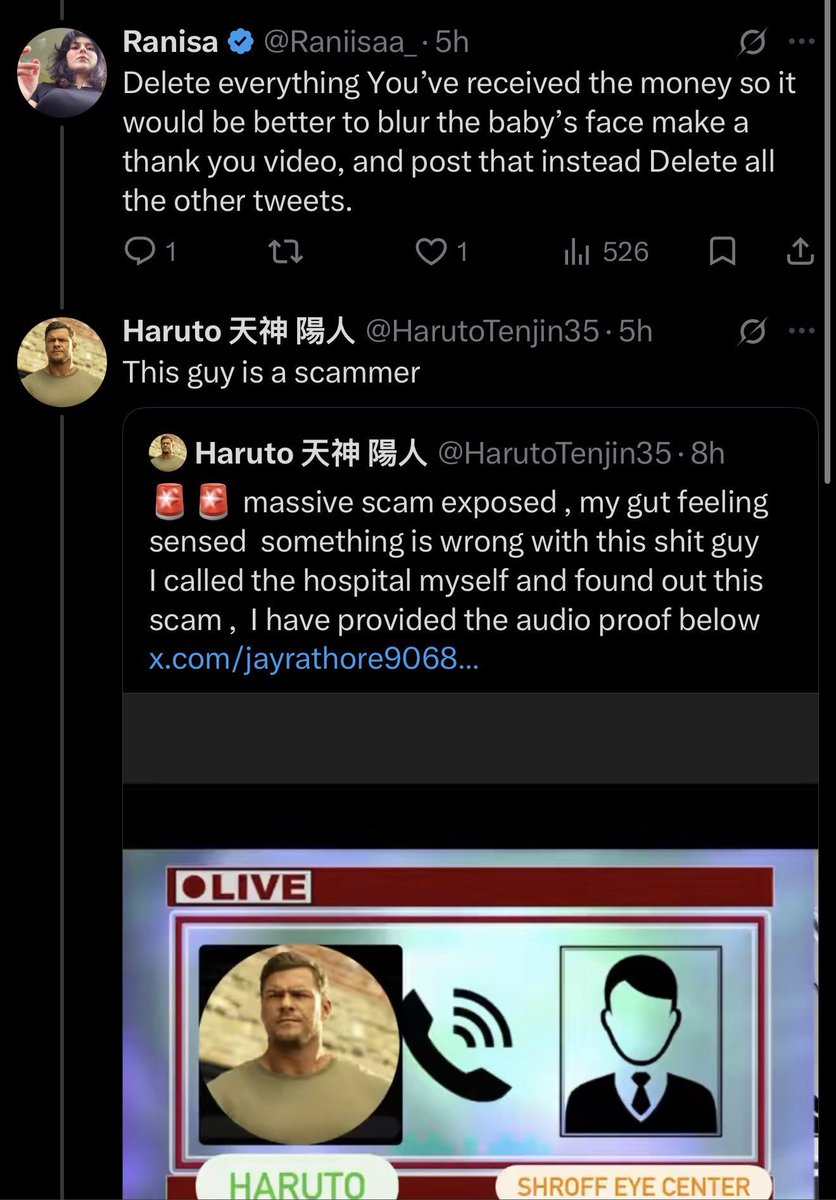836x1200 pixels.
Task: Open the x.com/jayrathore9068 link
Action: click(x=313, y=660)
